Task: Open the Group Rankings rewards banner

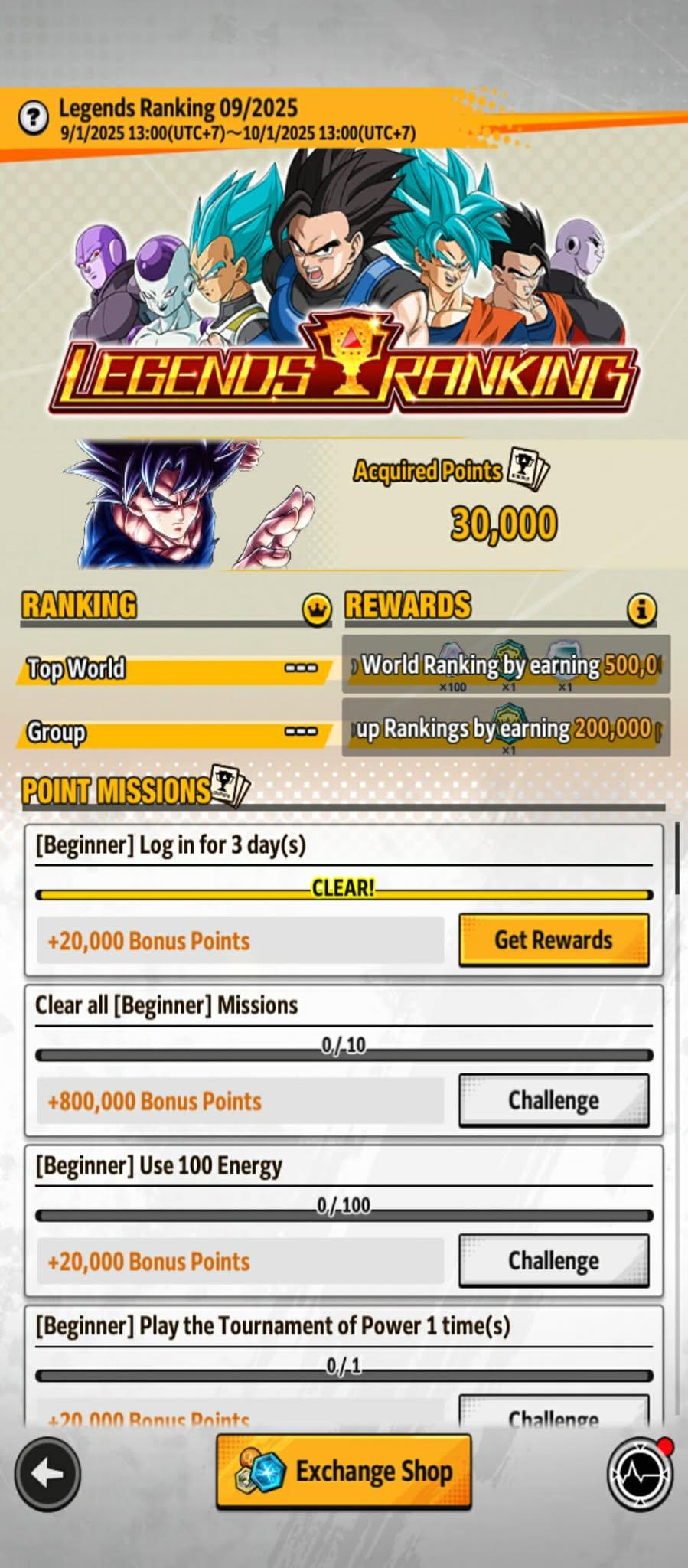Action: [506, 727]
